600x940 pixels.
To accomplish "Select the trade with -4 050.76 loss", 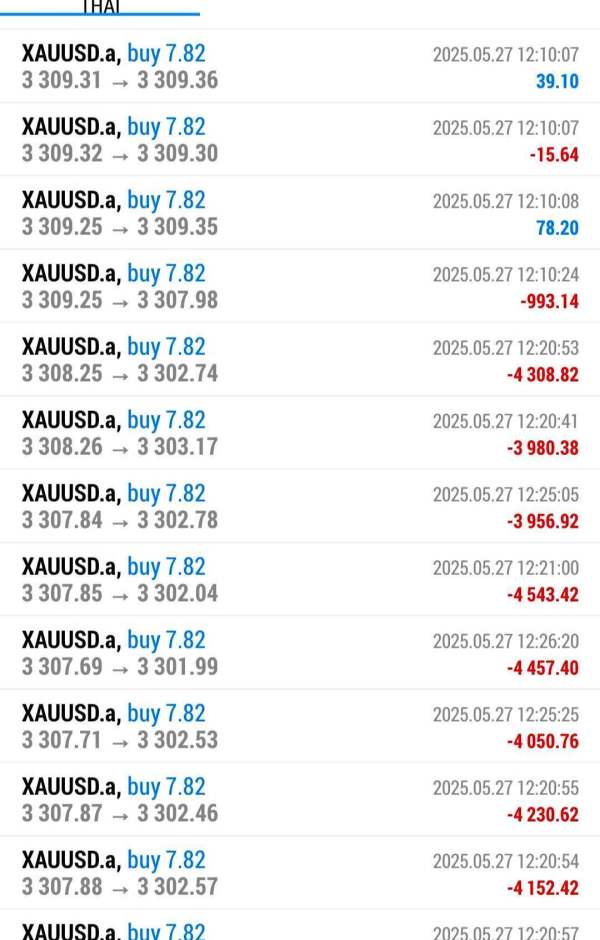I will click(300, 726).
